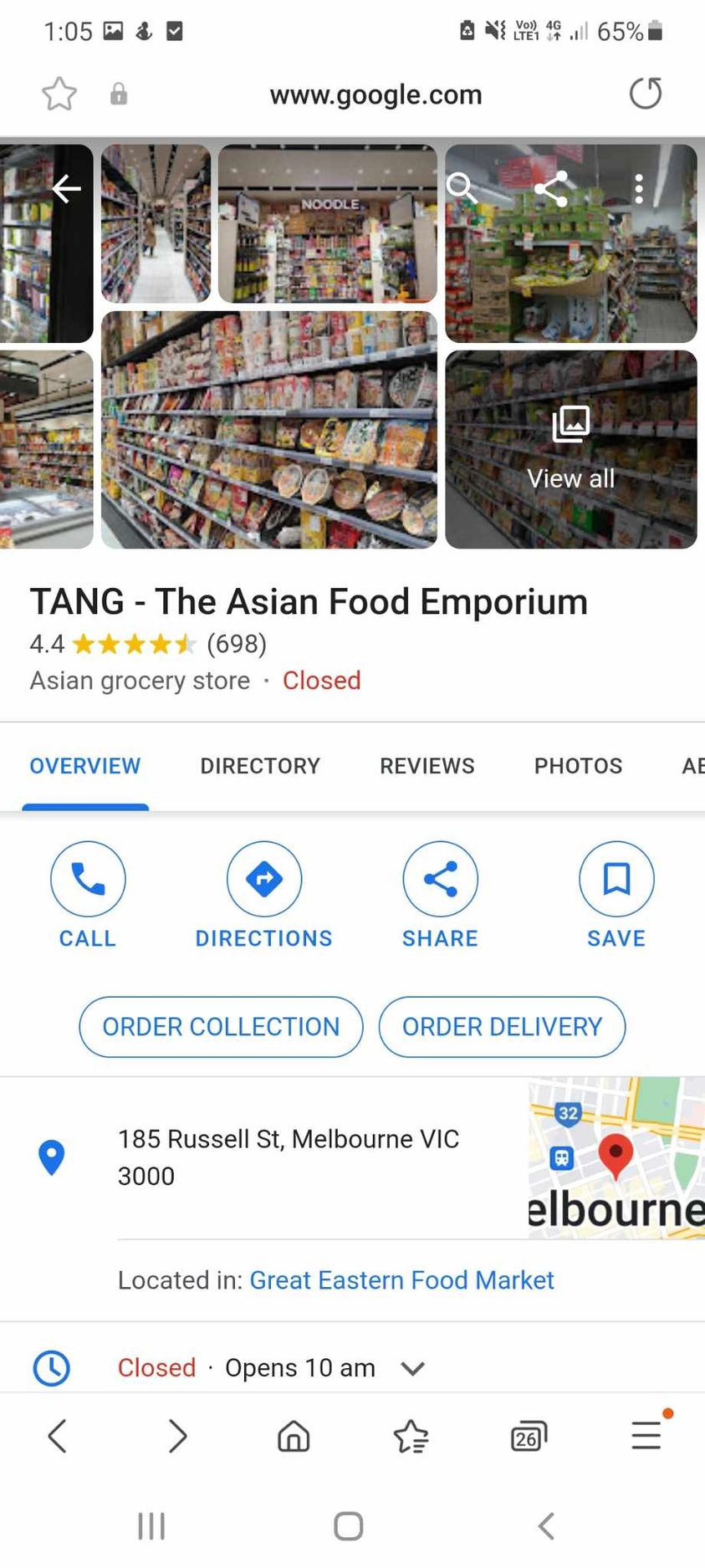Open Great Eastern Food Market link

pyautogui.click(x=401, y=1280)
